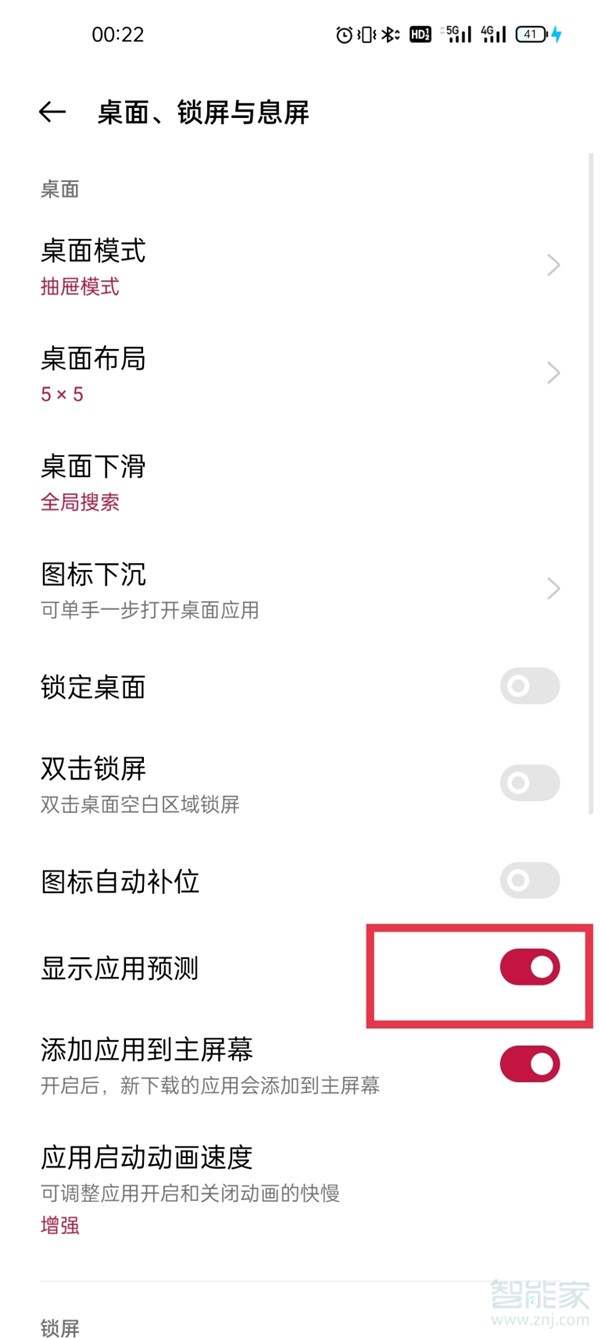Toggle 图标自动补位 on
This screenshot has width=600, height=1339.
click(x=529, y=881)
